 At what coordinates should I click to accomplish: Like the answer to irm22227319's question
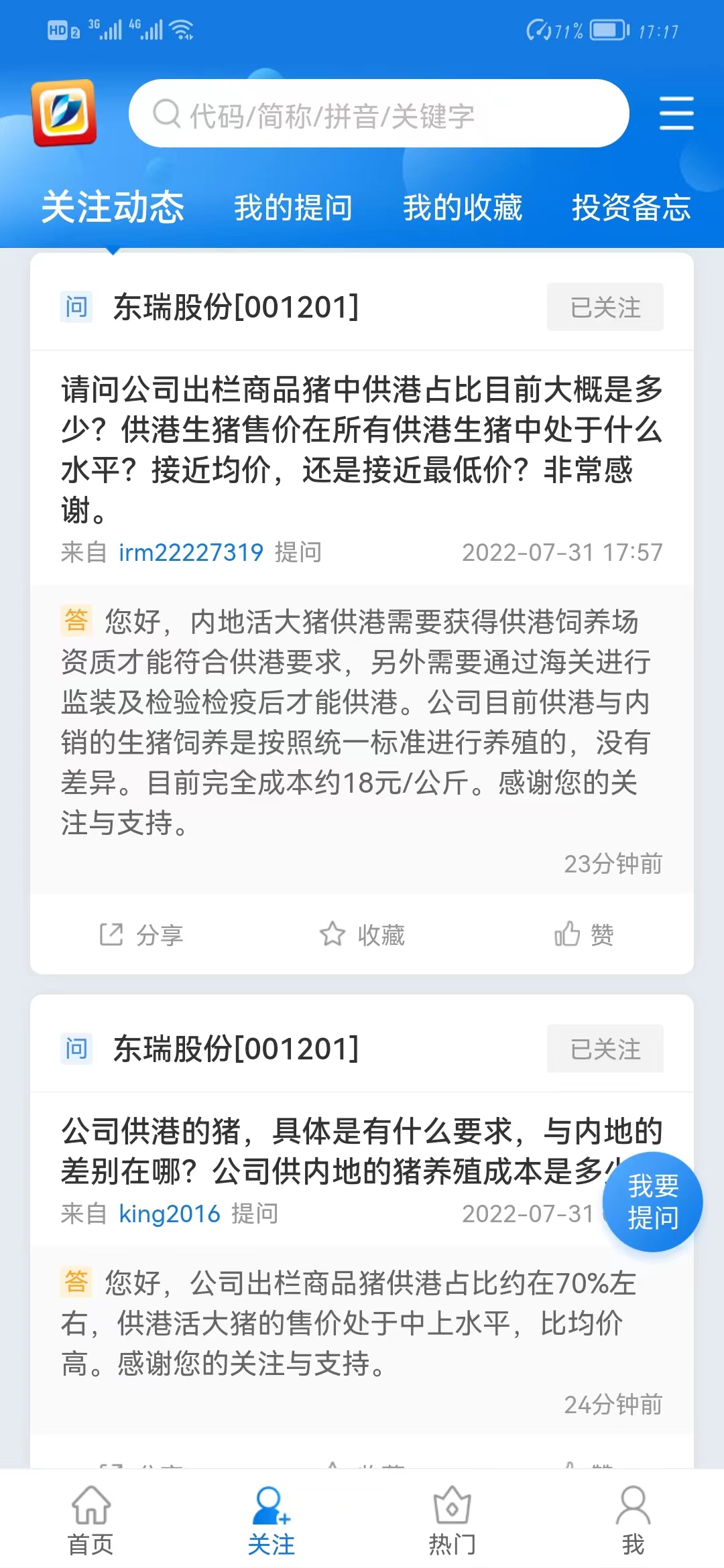tap(584, 934)
